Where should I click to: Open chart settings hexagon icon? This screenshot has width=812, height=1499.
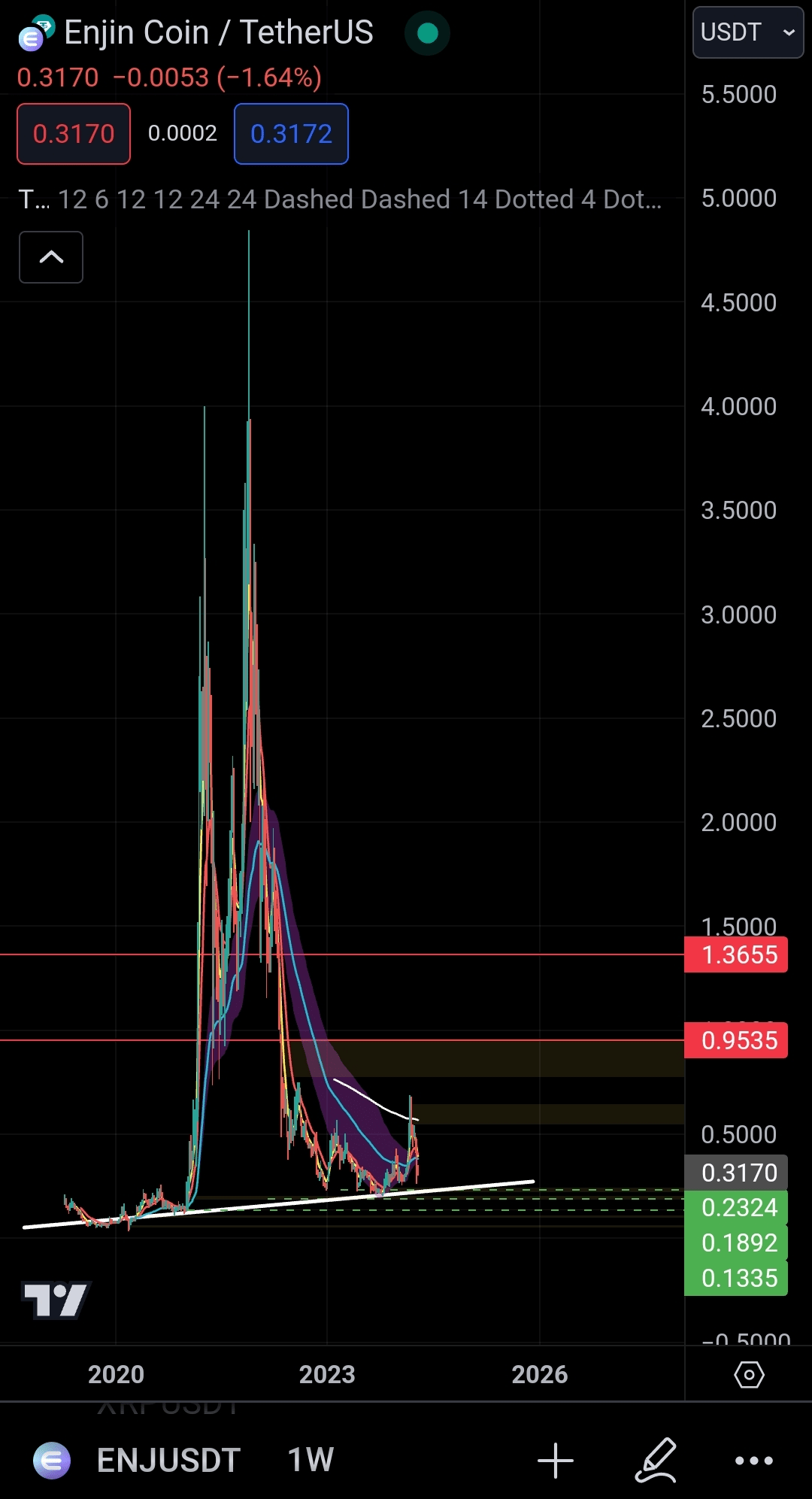pyautogui.click(x=749, y=1375)
